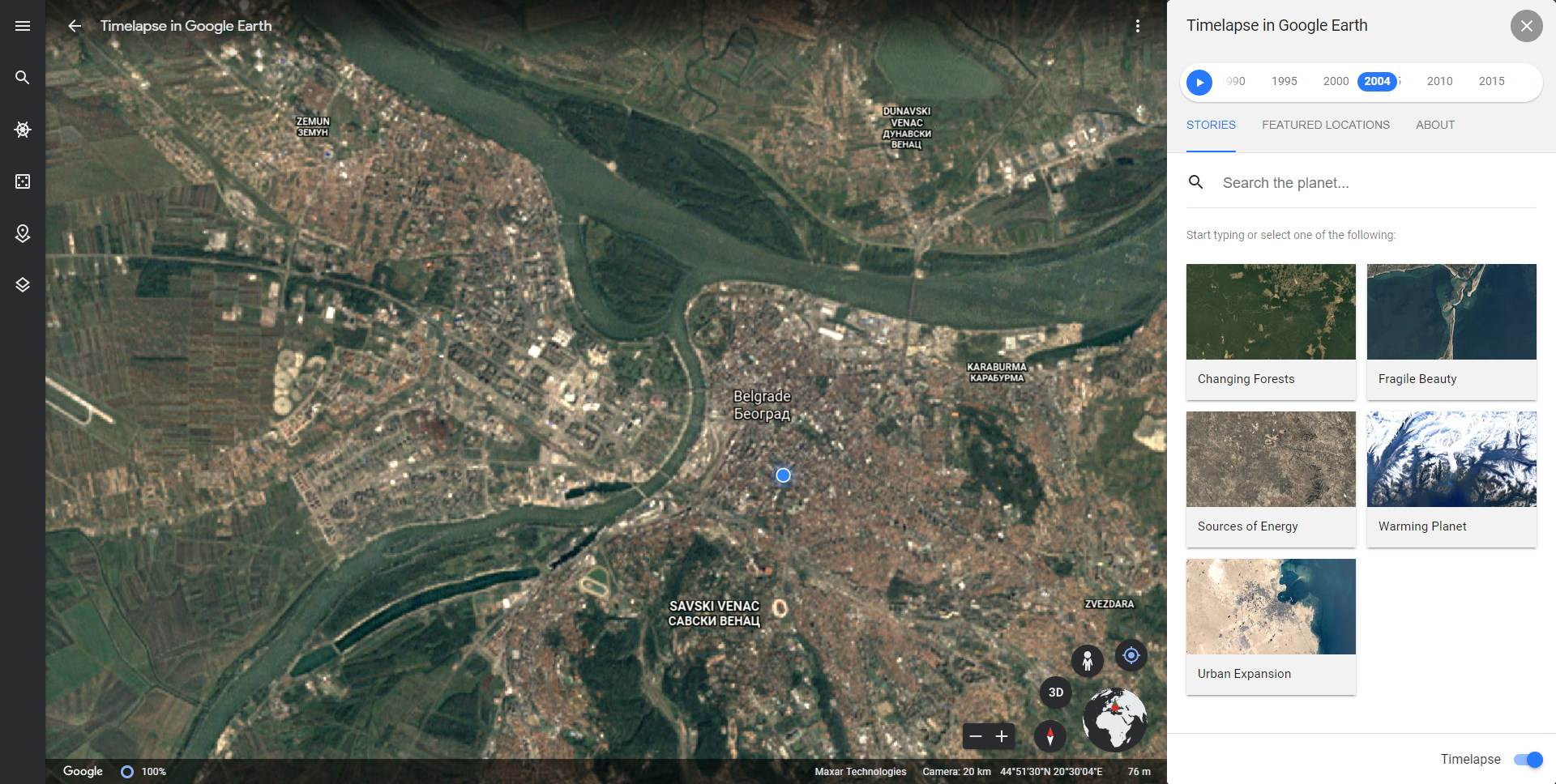Close the Timelapse side panel
Viewport: 1556px width, 784px height.
click(1526, 26)
